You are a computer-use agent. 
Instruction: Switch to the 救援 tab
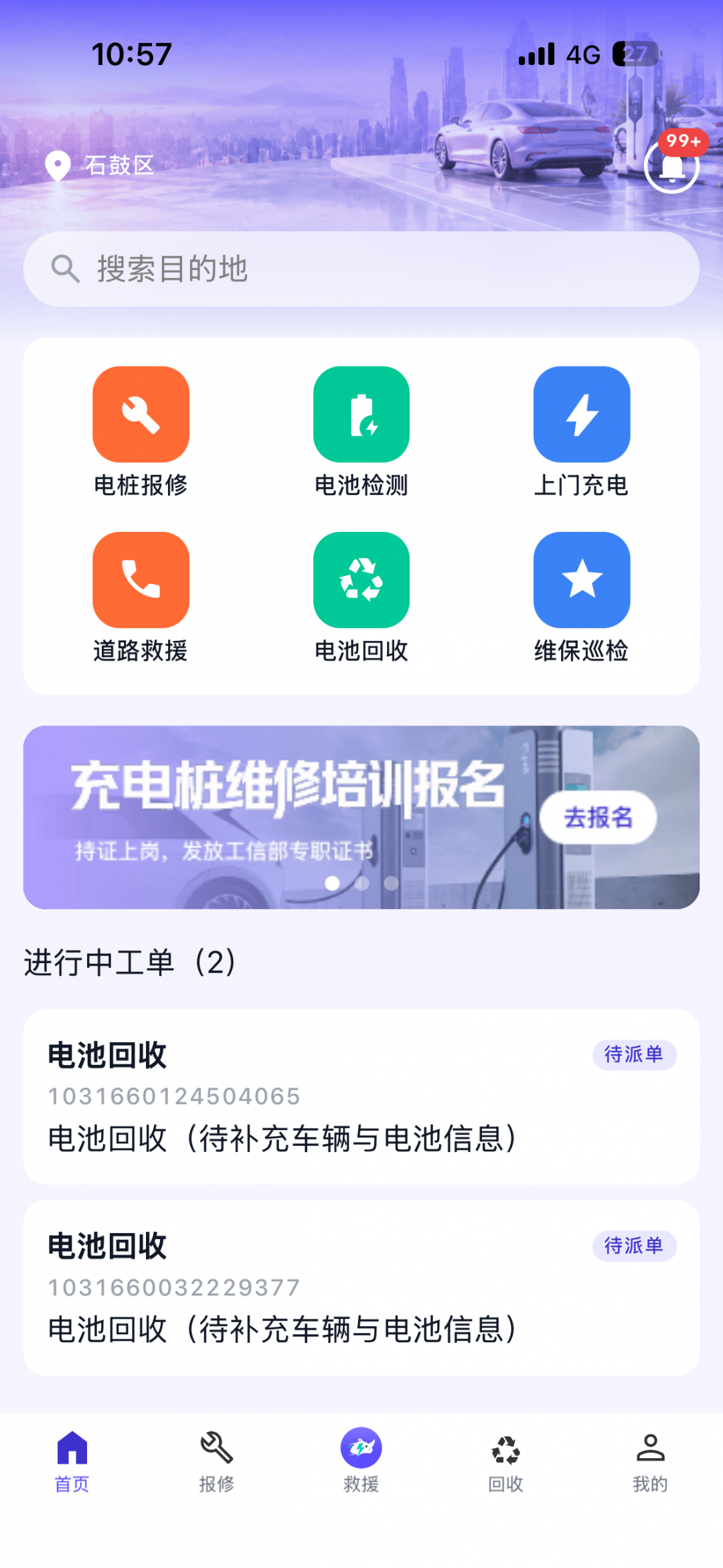pyautogui.click(x=361, y=1461)
